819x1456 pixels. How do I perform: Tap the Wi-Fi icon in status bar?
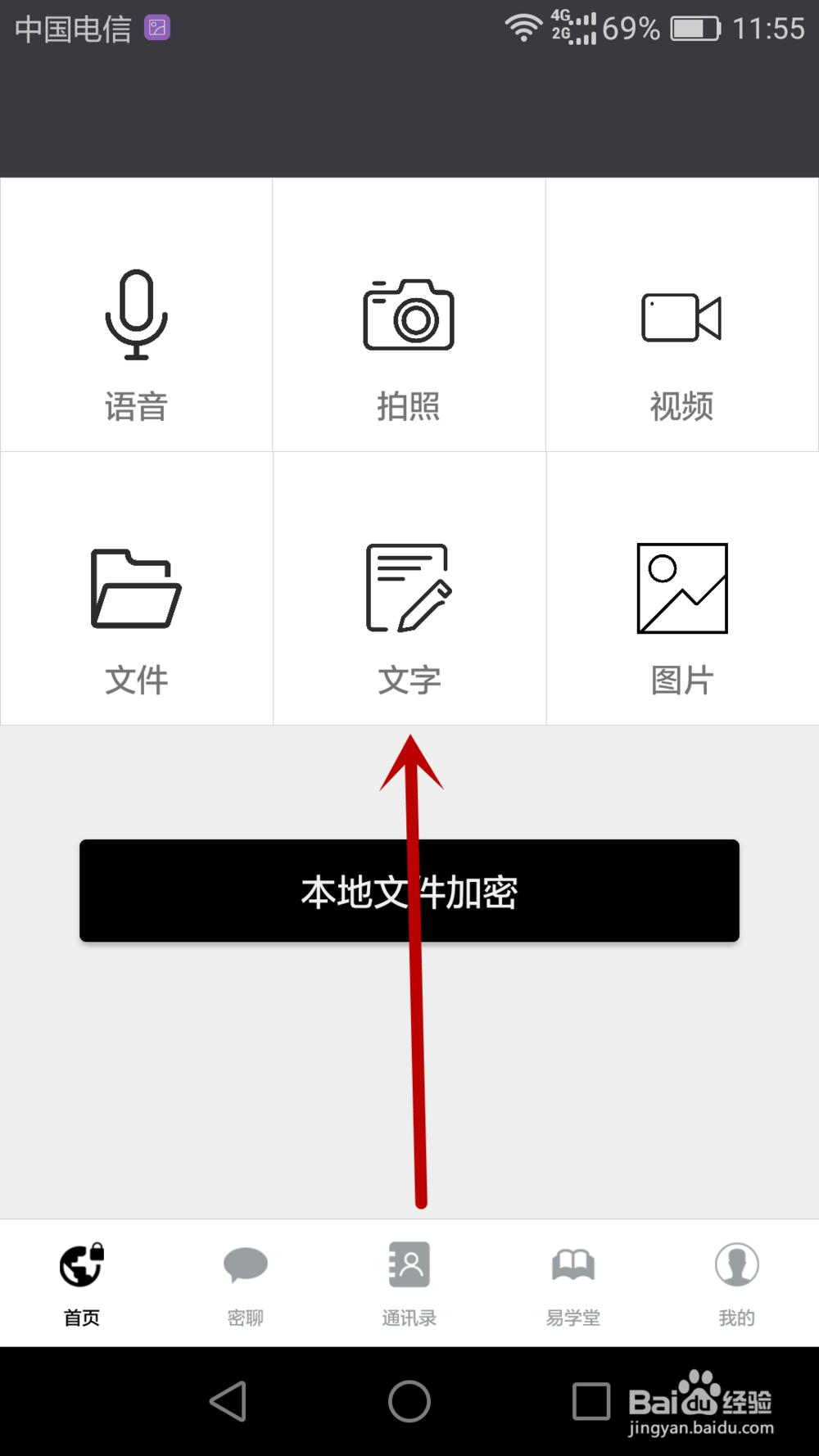point(524,25)
